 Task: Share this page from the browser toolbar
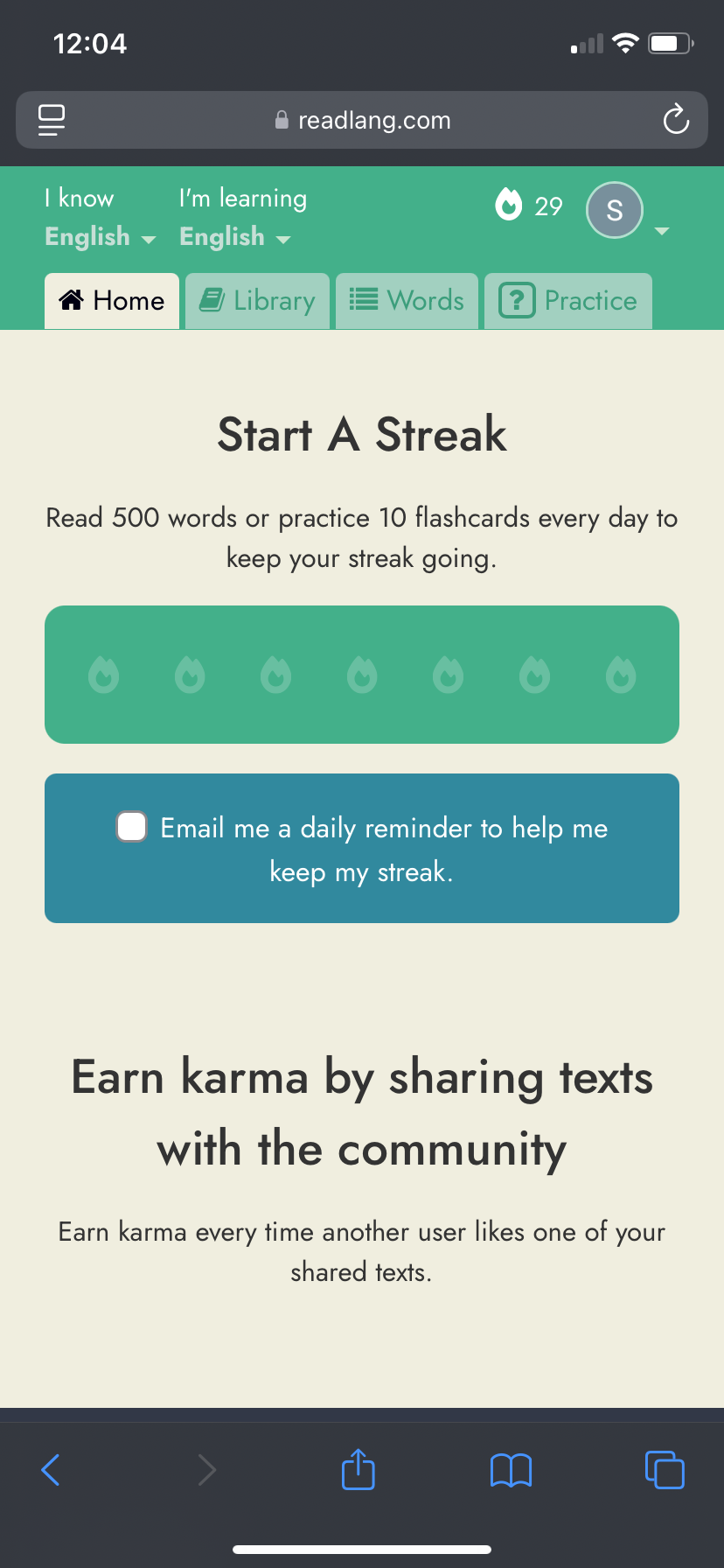(x=359, y=1468)
